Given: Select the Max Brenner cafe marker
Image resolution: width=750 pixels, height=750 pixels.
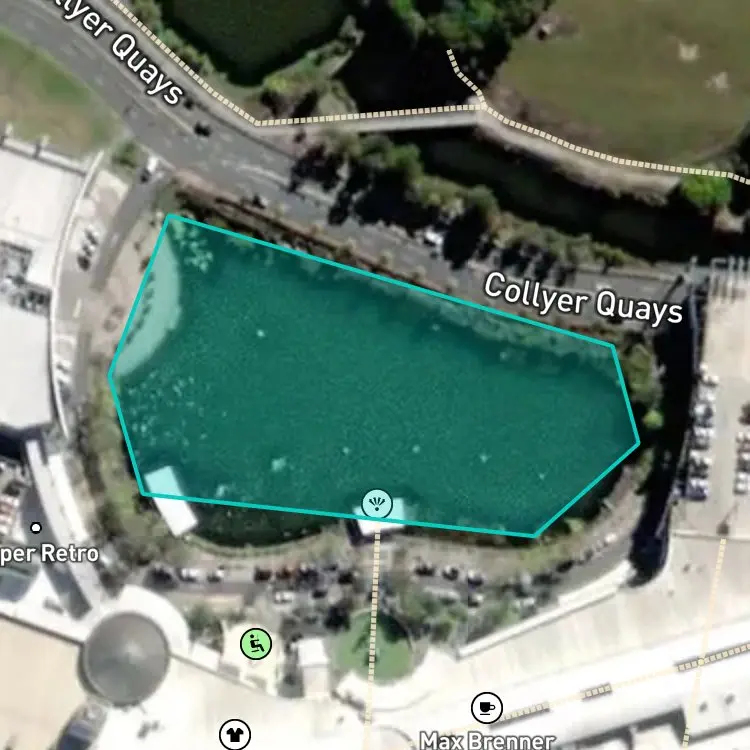Looking at the screenshot, I should point(486,707).
